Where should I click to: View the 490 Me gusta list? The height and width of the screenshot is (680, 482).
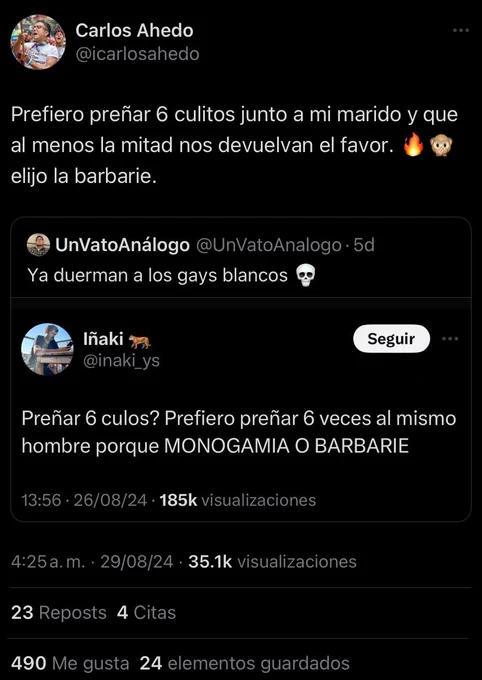70,664
